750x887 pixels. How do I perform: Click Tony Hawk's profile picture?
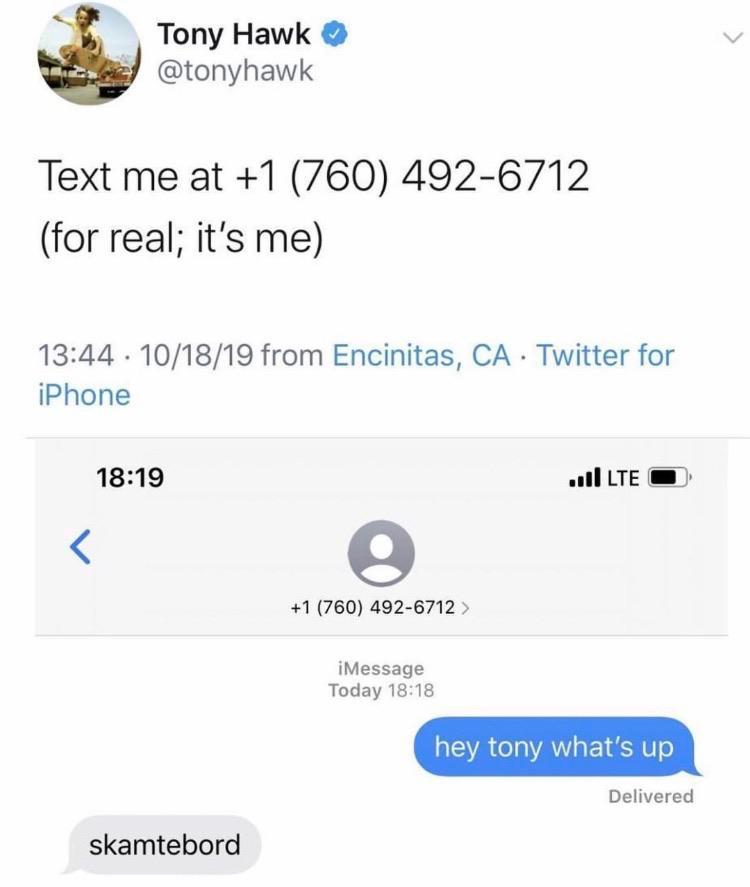coord(83,52)
